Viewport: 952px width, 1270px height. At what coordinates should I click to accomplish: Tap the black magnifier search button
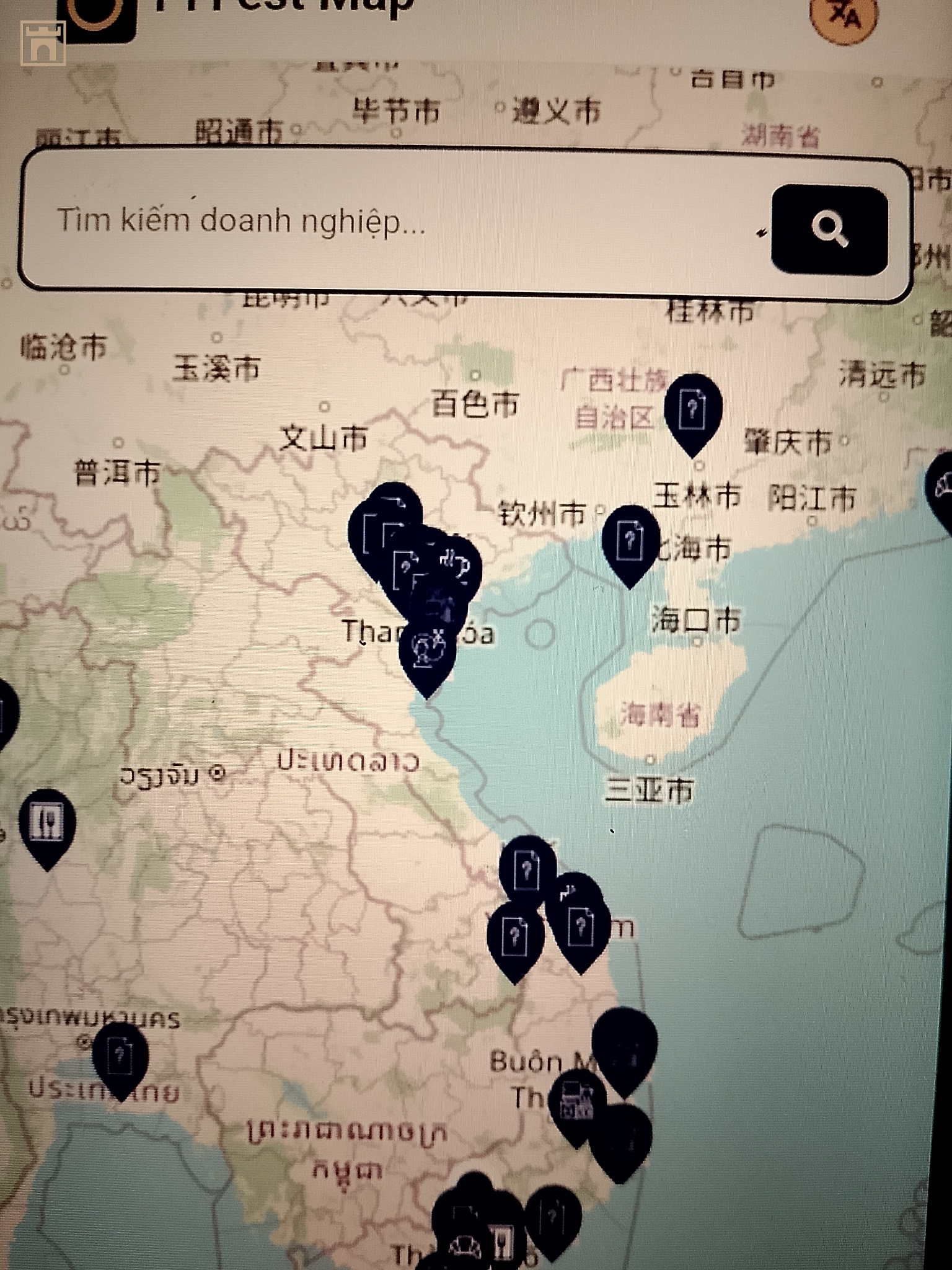(x=829, y=229)
